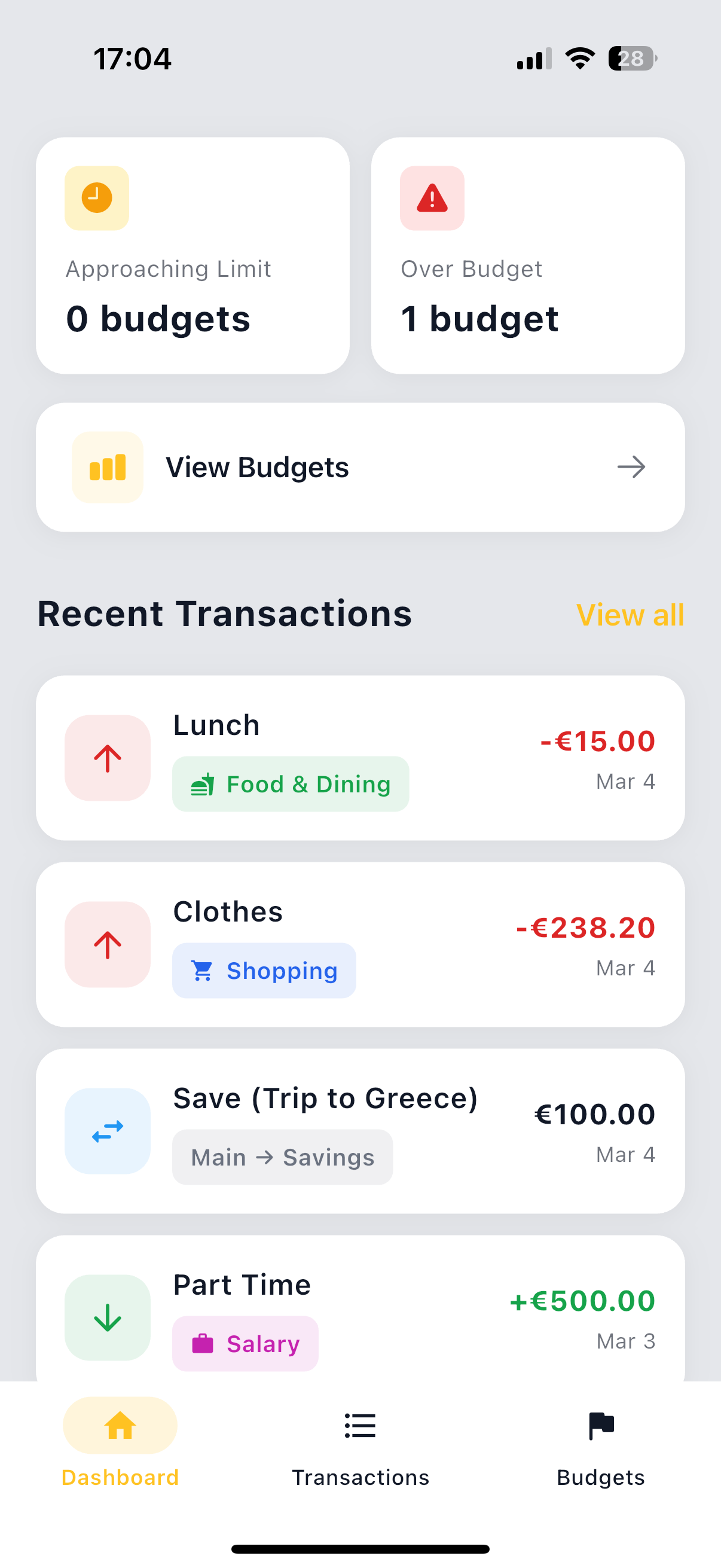Click the battery indicator in the status bar
Image resolution: width=721 pixels, height=1568 pixels.
[x=630, y=59]
